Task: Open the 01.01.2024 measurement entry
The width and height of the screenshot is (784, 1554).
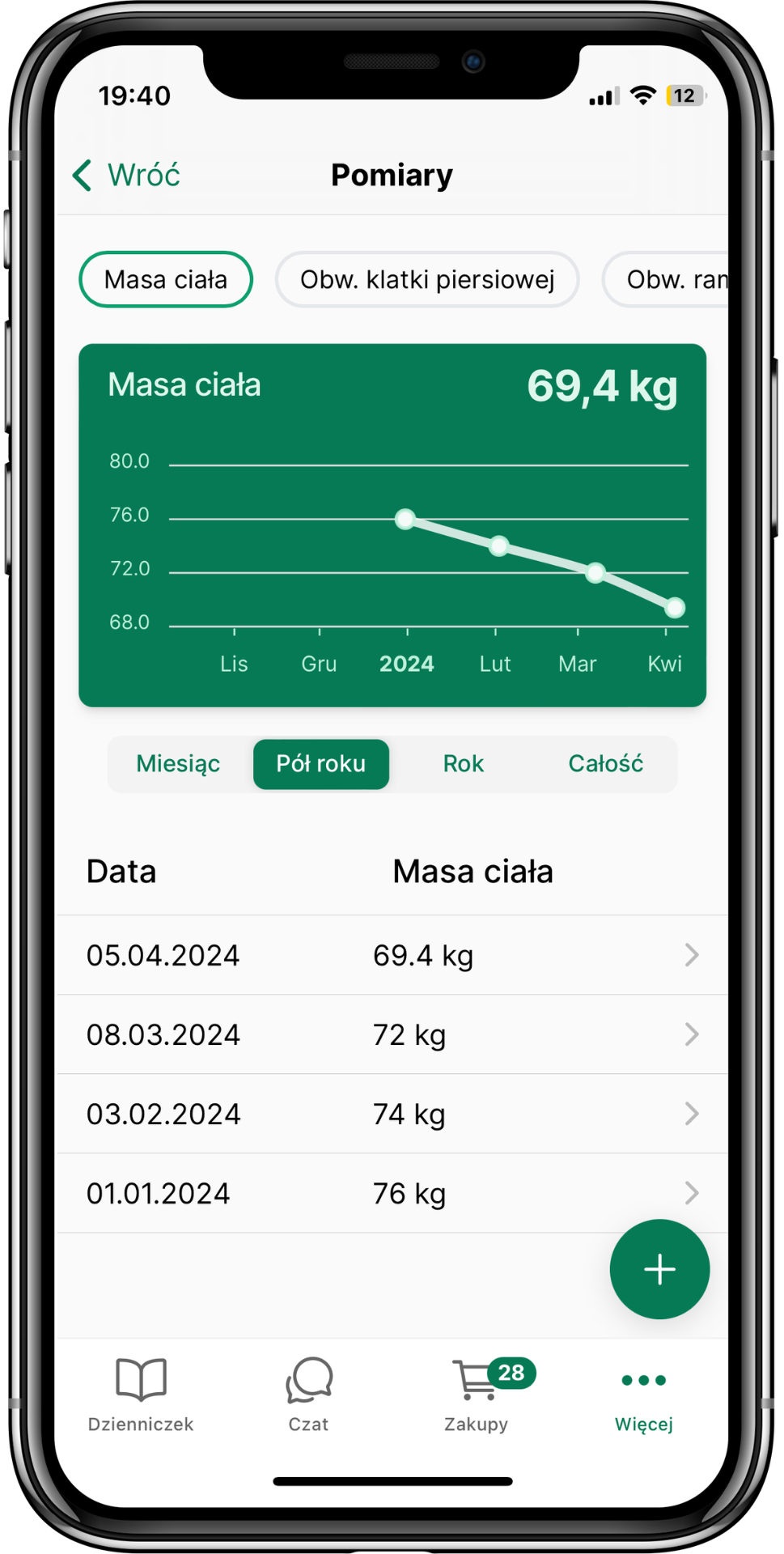Action: click(x=392, y=1193)
